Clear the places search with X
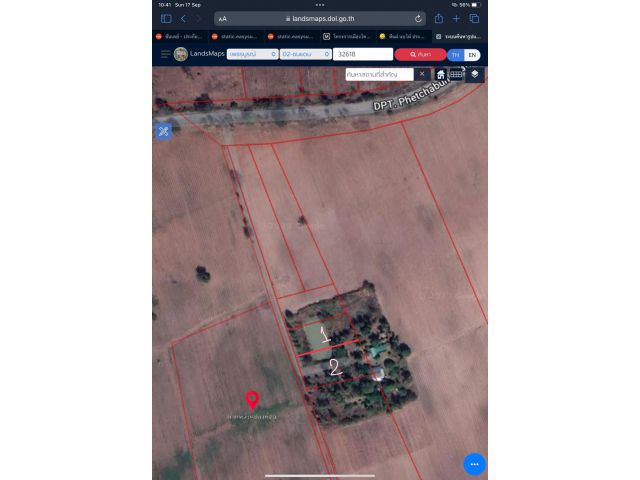 coord(422,74)
